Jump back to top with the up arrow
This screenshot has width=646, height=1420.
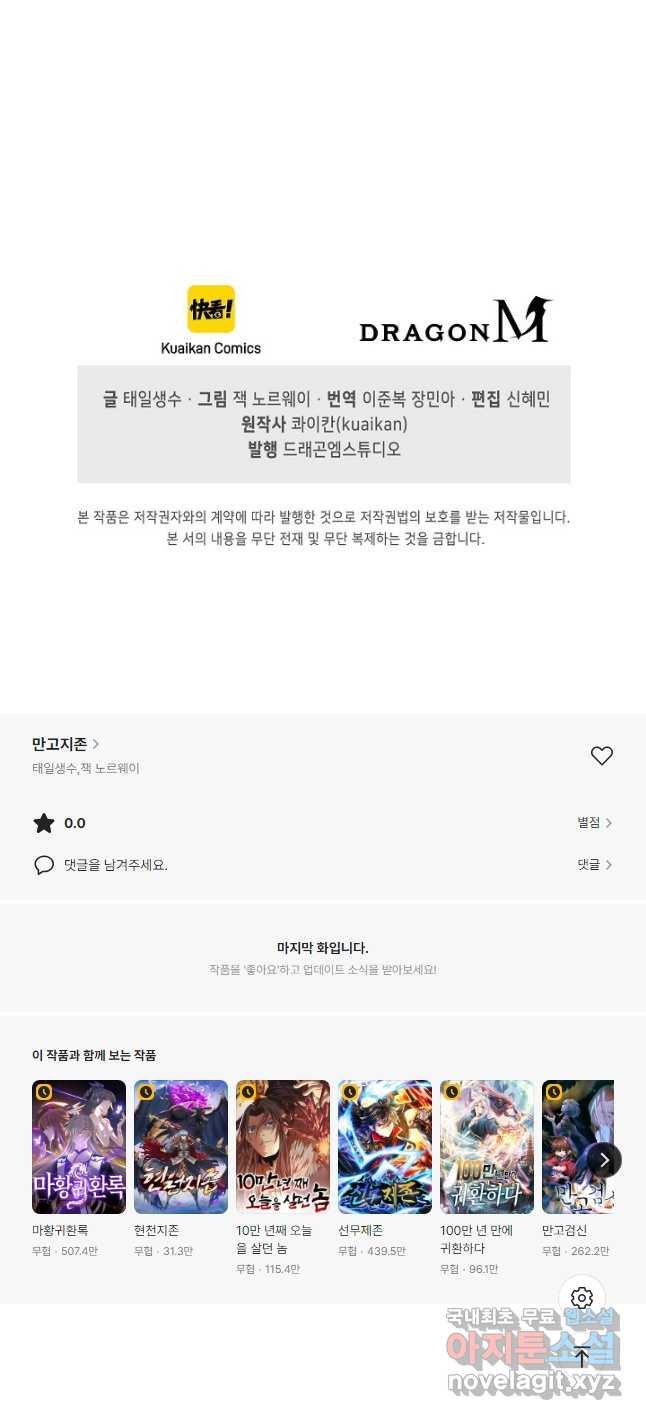pyautogui.click(x=582, y=1357)
